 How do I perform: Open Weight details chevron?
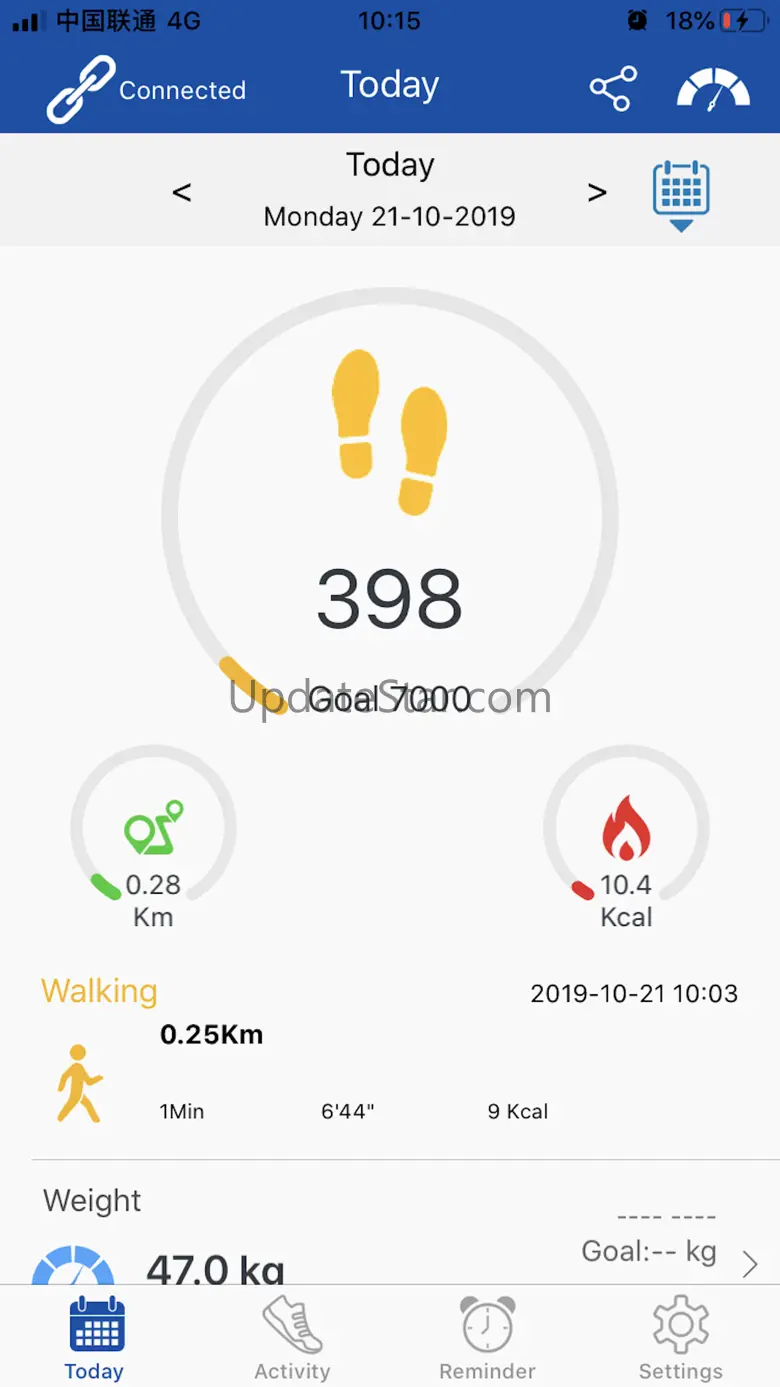(x=750, y=1264)
